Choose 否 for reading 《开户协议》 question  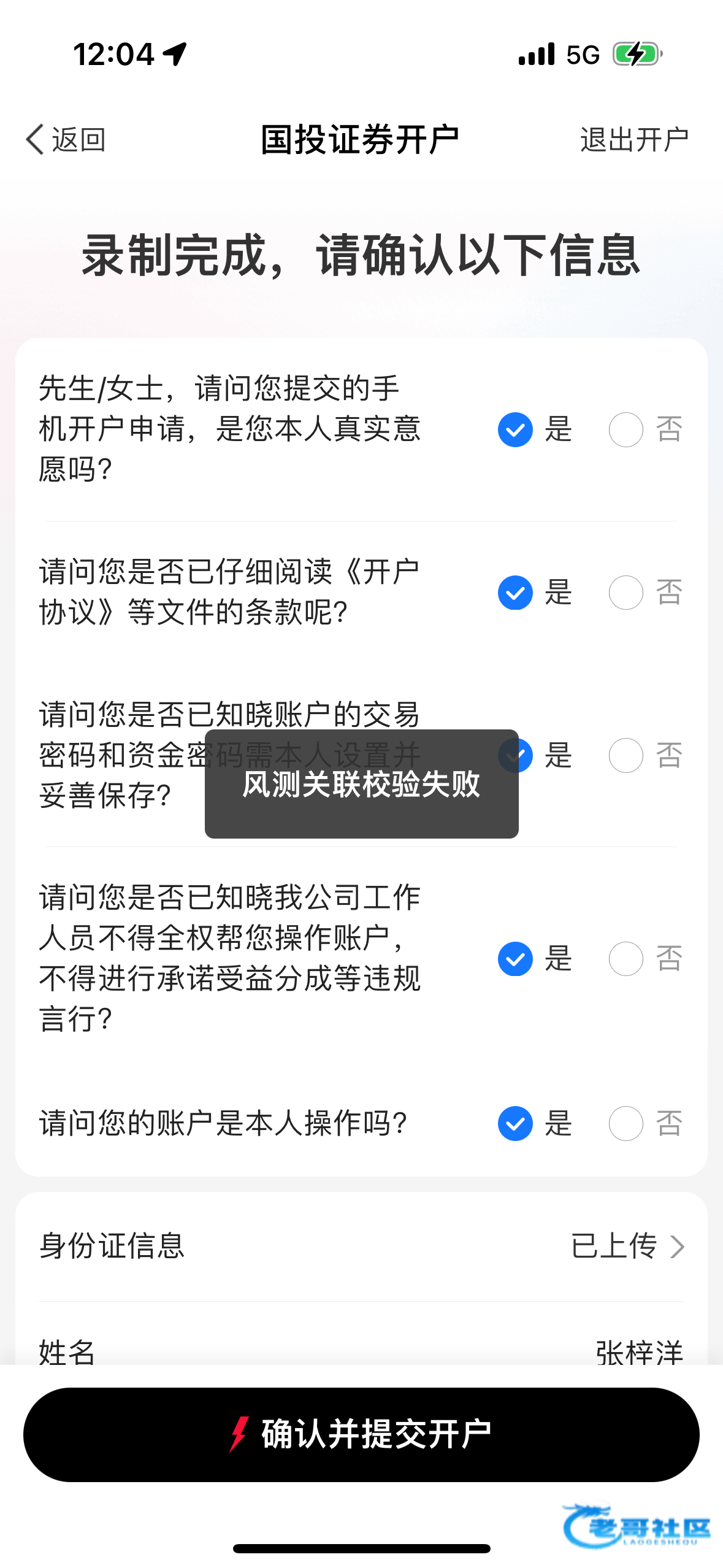626,593
